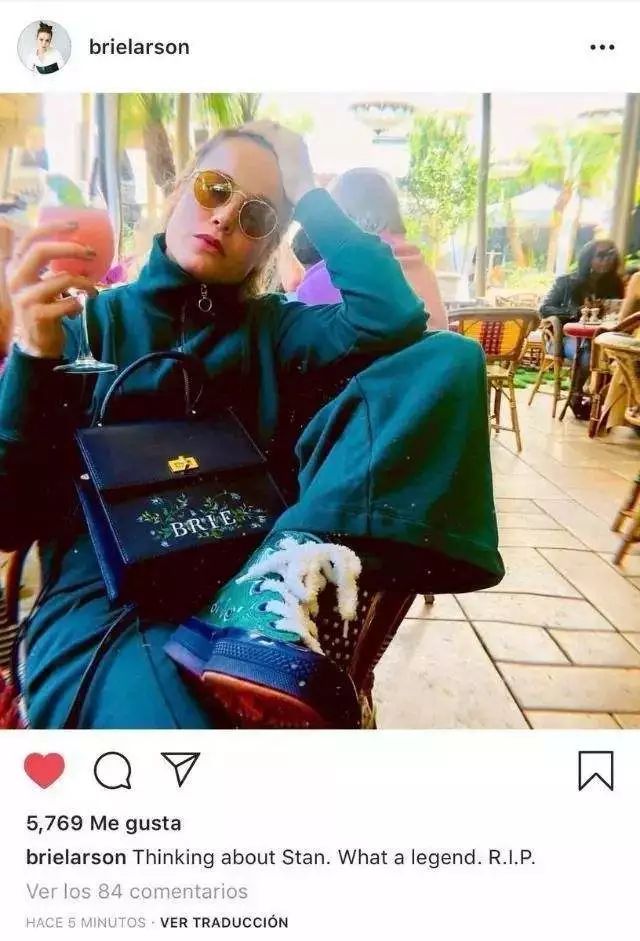Screen dimensions: 640x941
Task: Save the post with the bookmark icon
Action: [x=596, y=770]
